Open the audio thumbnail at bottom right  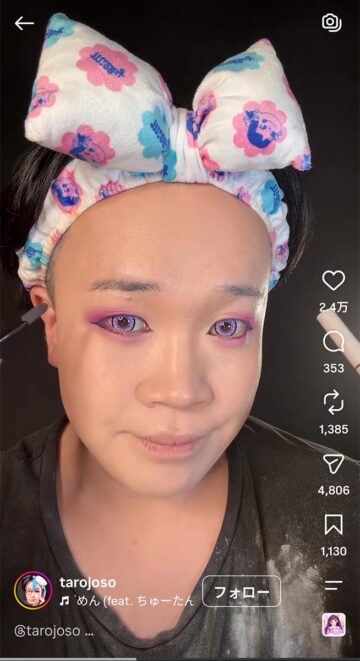pyautogui.click(x=333, y=625)
